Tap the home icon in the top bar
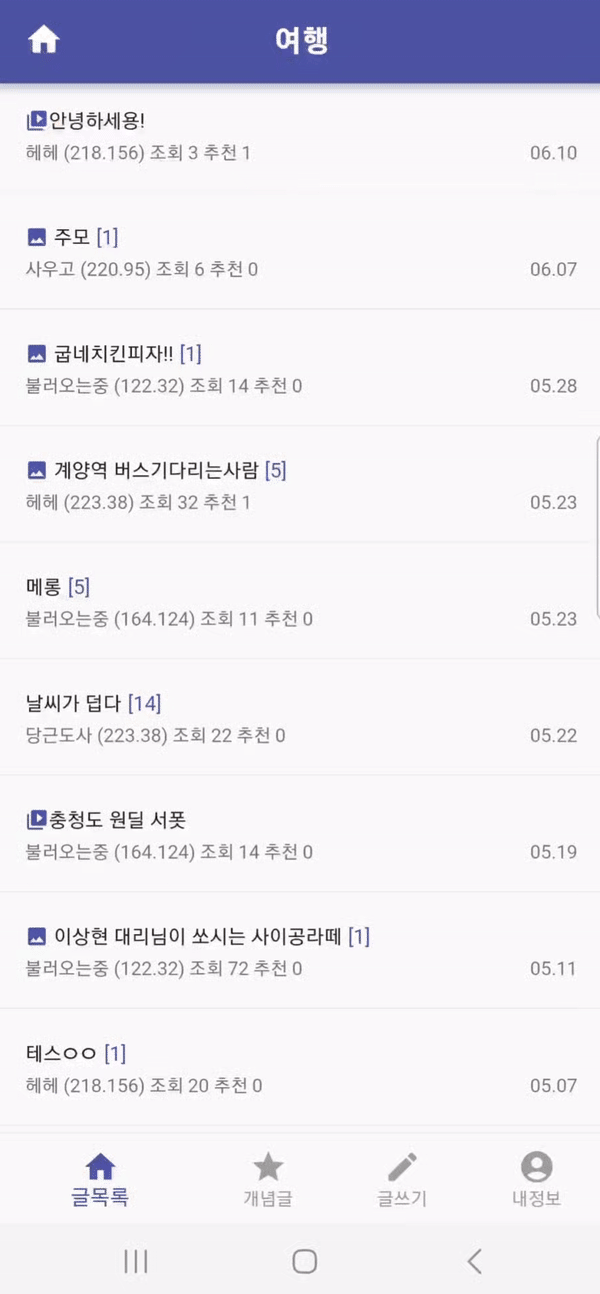Screen dimensions: 600x1294 pos(44,40)
